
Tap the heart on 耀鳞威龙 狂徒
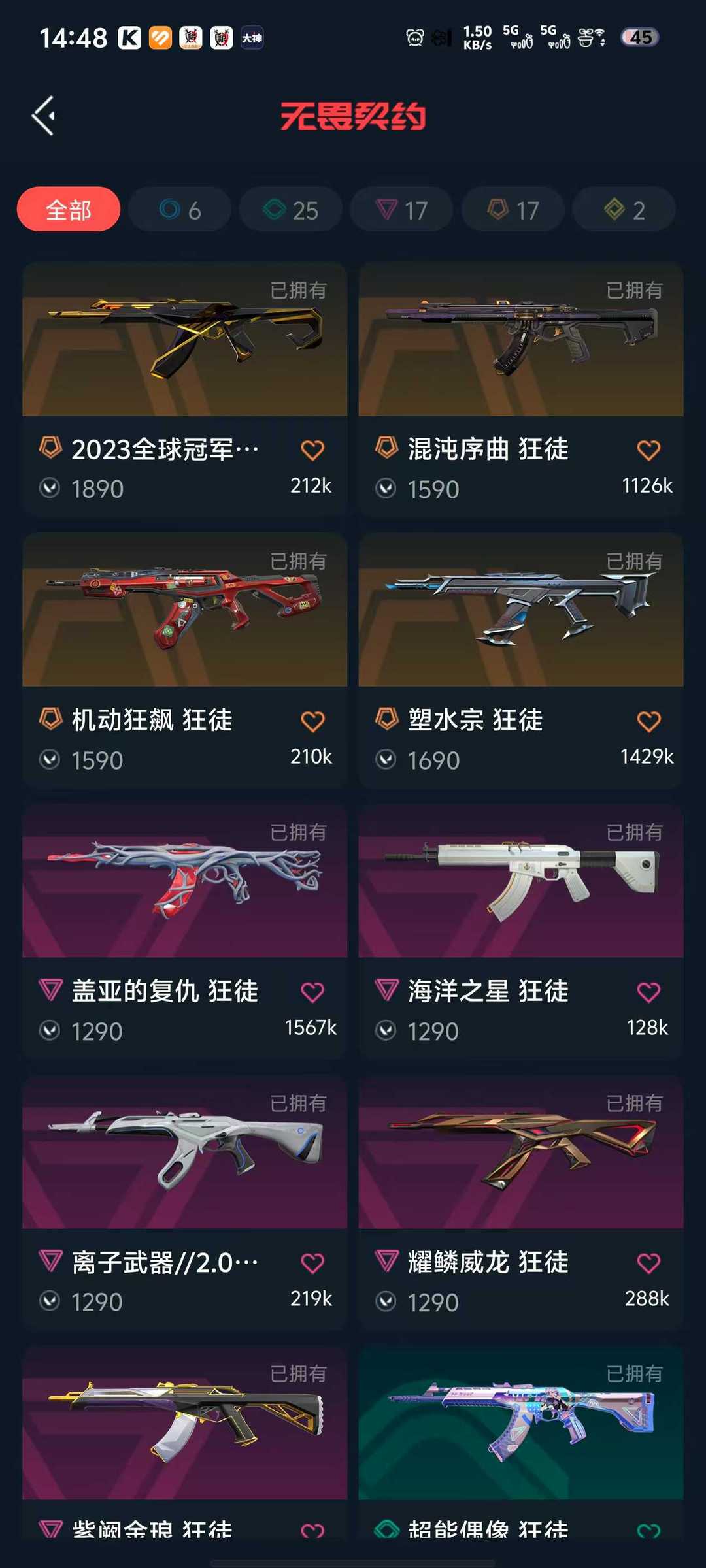648,1263
